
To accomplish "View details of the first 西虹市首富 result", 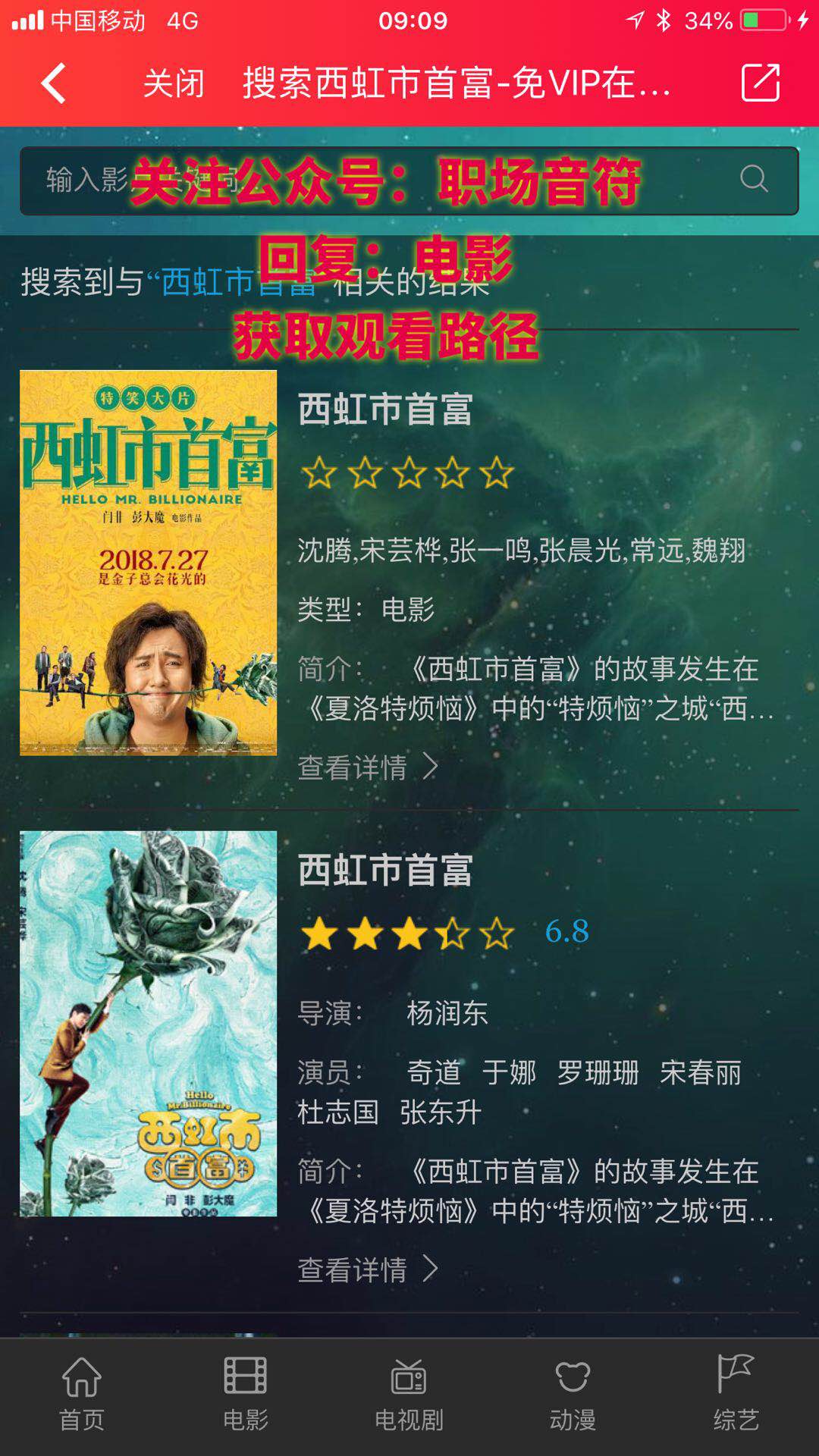I will click(368, 767).
